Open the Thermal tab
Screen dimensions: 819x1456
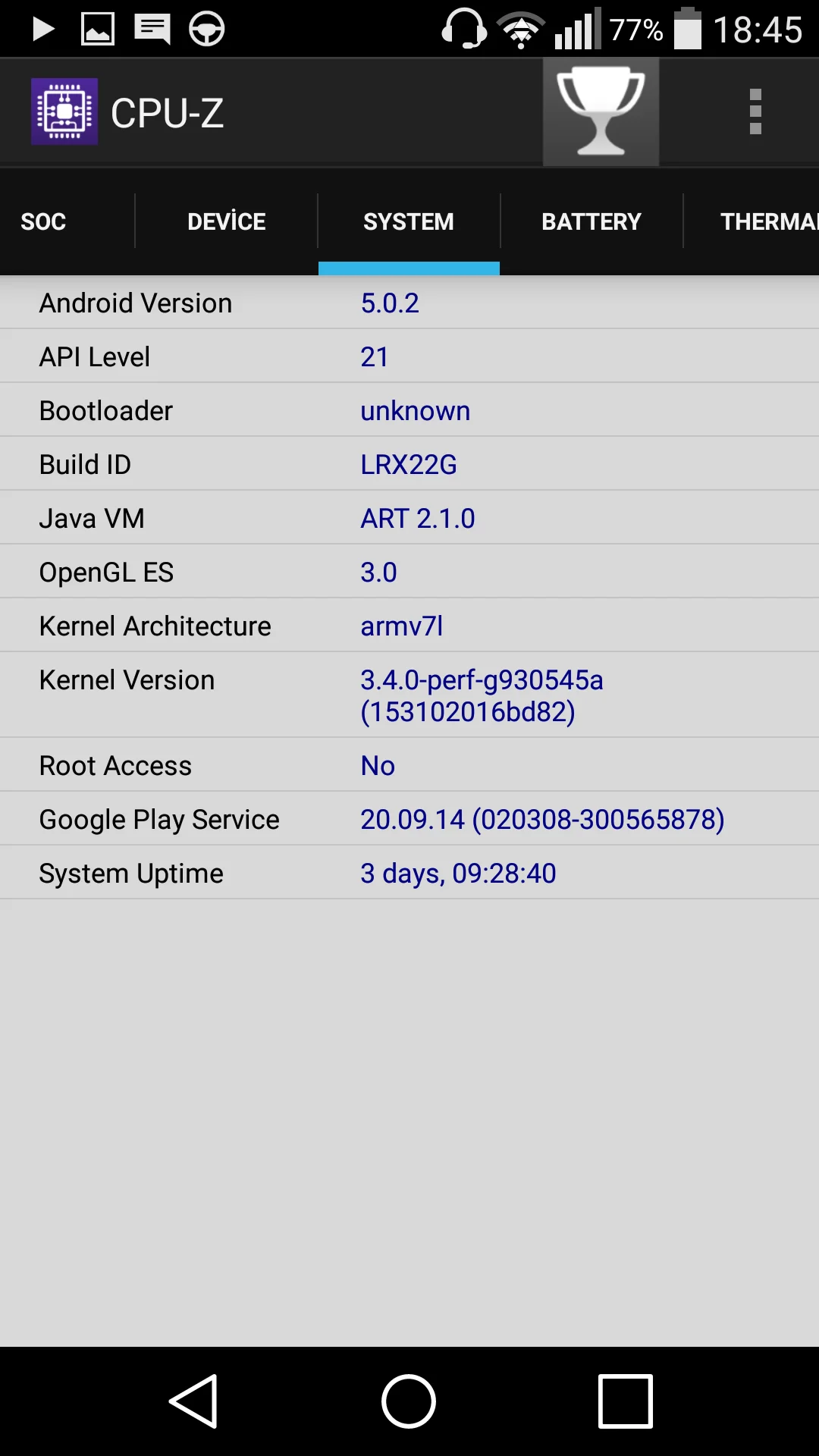(x=766, y=221)
